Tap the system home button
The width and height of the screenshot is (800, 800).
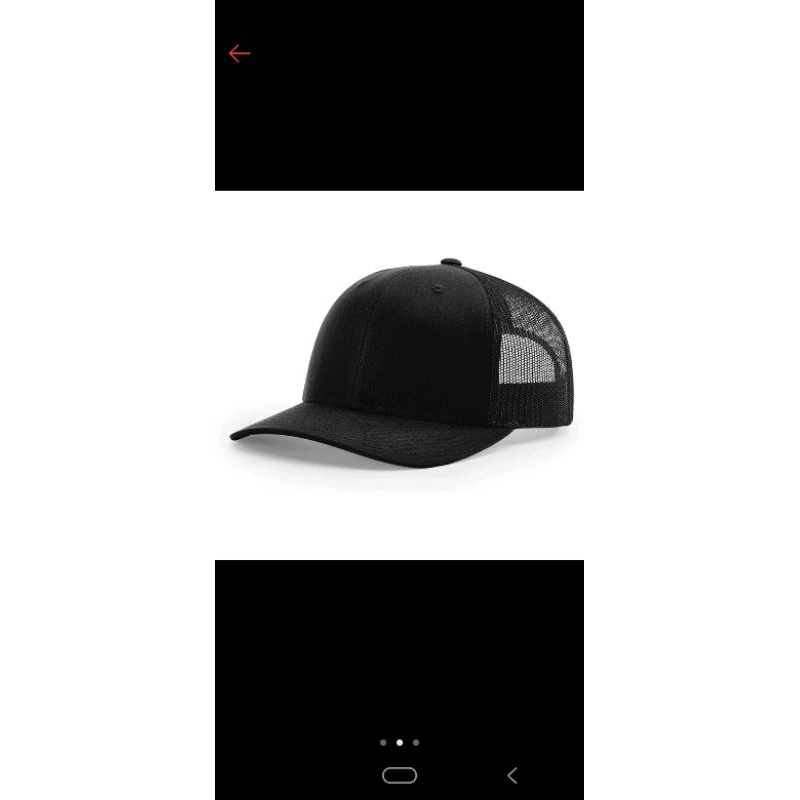tap(400, 775)
